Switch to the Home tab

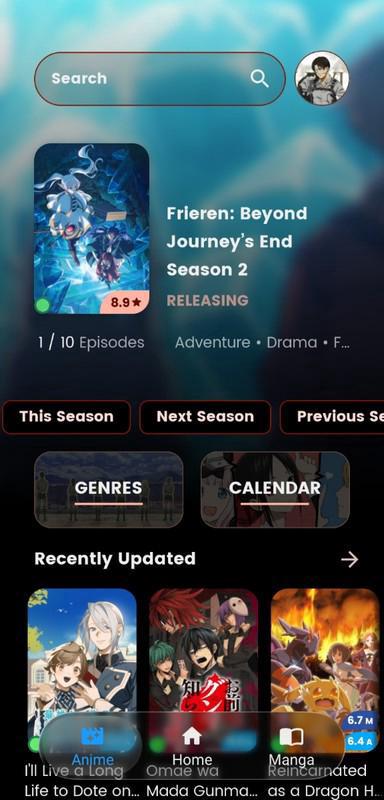(192, 746)
